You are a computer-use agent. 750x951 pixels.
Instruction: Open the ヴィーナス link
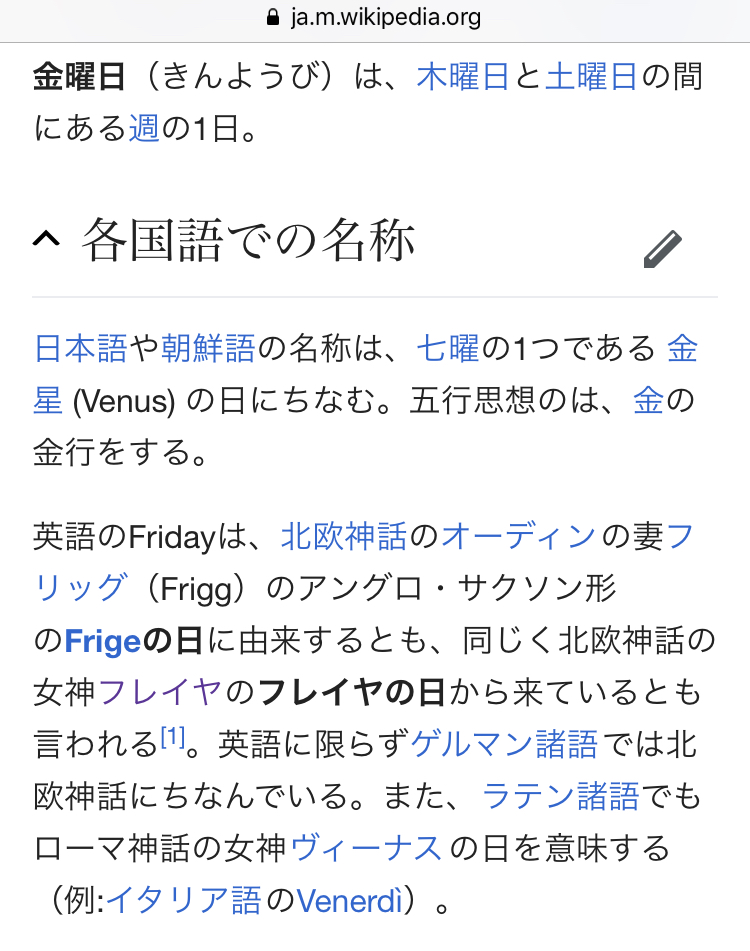[x=366, y=849]
